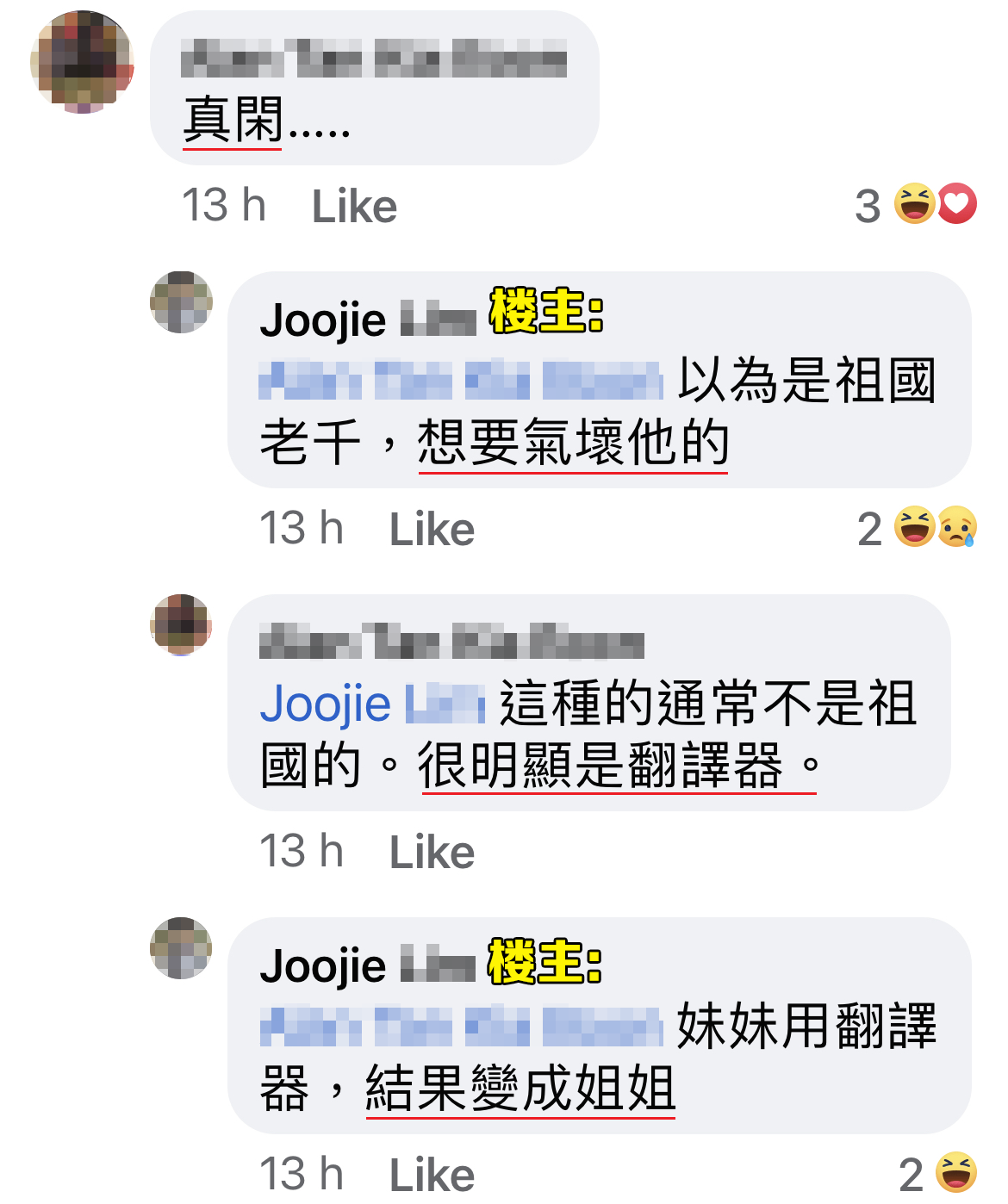Like Joojie's reply about 妹妹用翻譯器
The height and width of the screenshot is (1204, 1008).
432,1175
